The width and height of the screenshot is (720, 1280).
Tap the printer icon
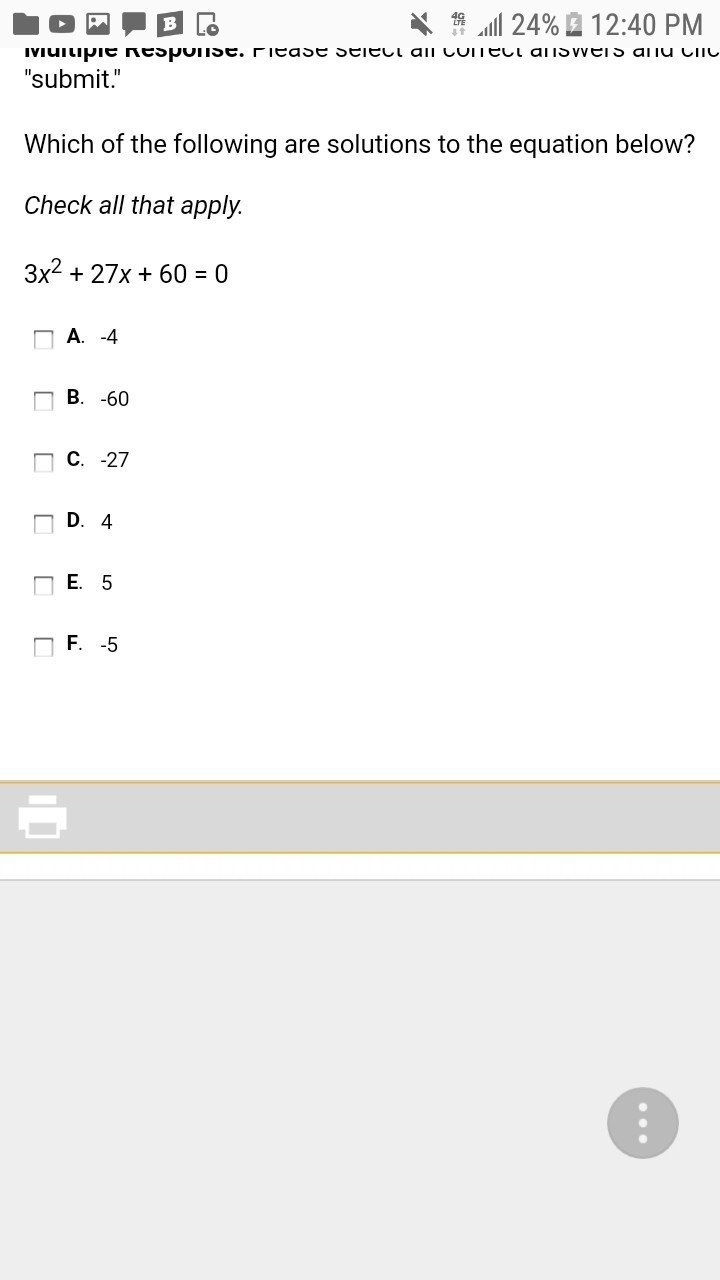[42, 816]
